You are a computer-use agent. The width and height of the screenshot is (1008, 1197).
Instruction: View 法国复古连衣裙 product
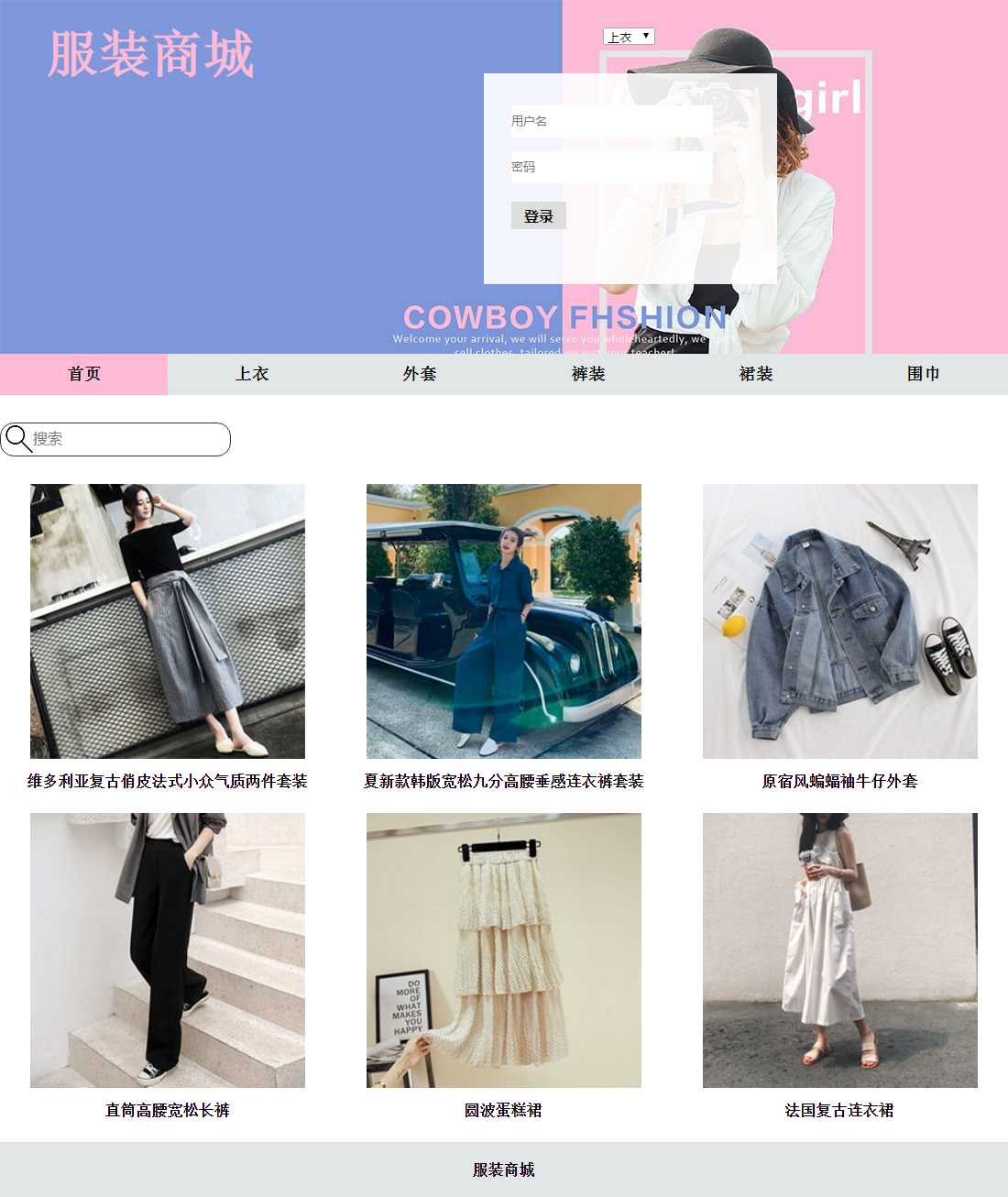click(x=839, y=950)
